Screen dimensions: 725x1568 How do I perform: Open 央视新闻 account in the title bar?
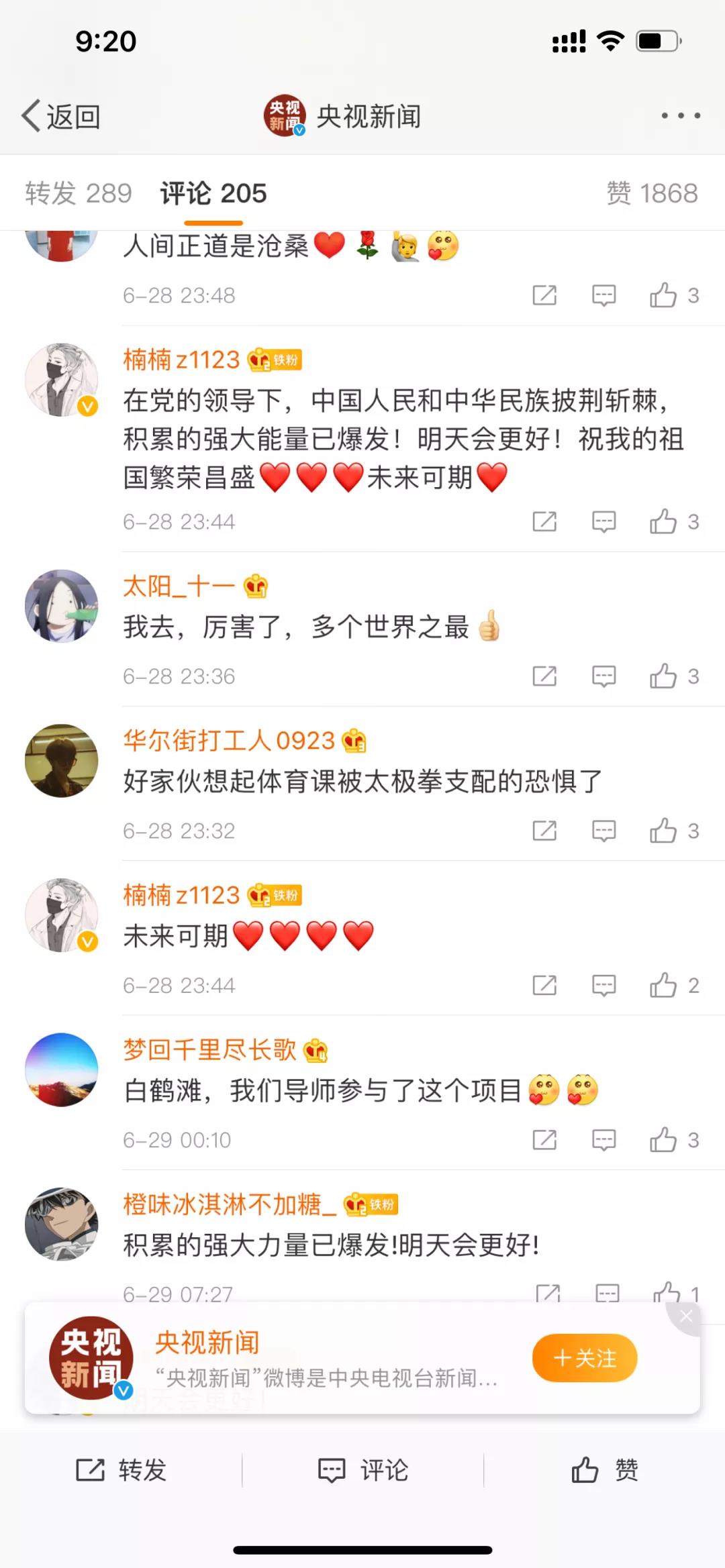342,117
